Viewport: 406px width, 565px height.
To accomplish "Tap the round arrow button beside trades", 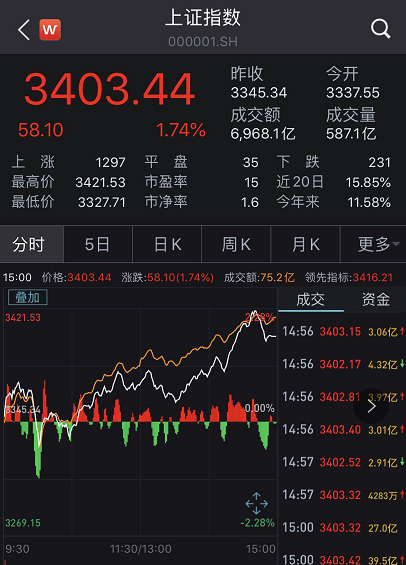I will pos(371,406).
